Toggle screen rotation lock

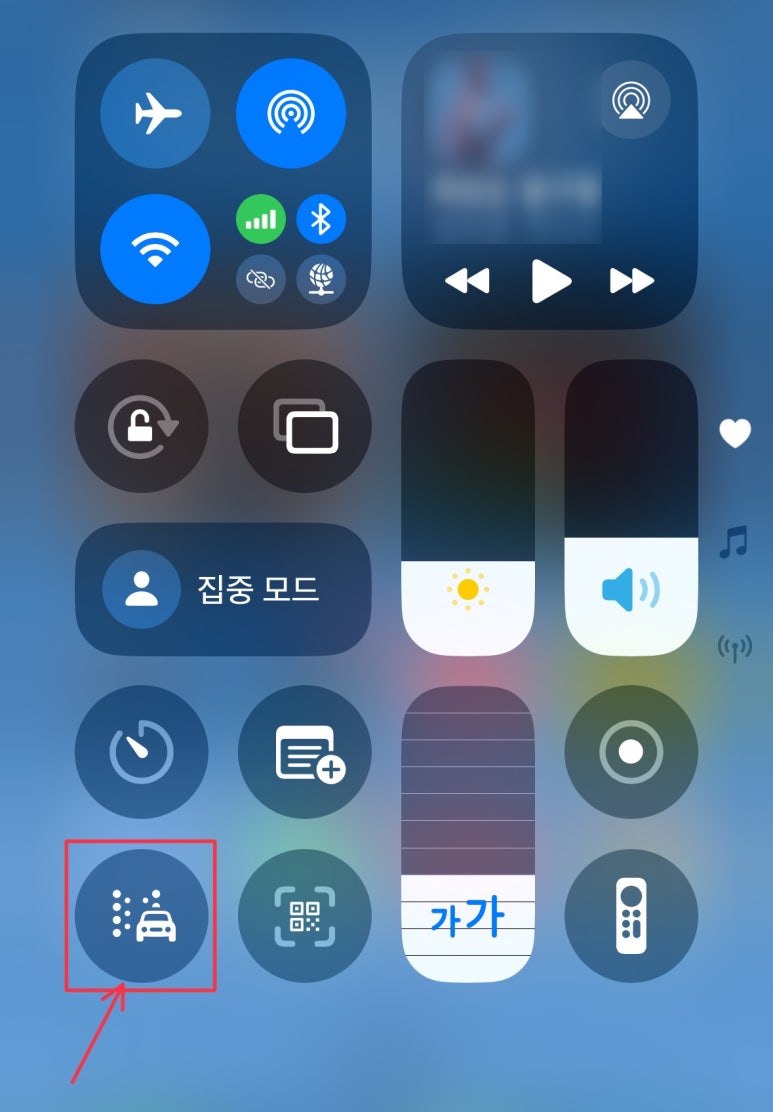142,427
